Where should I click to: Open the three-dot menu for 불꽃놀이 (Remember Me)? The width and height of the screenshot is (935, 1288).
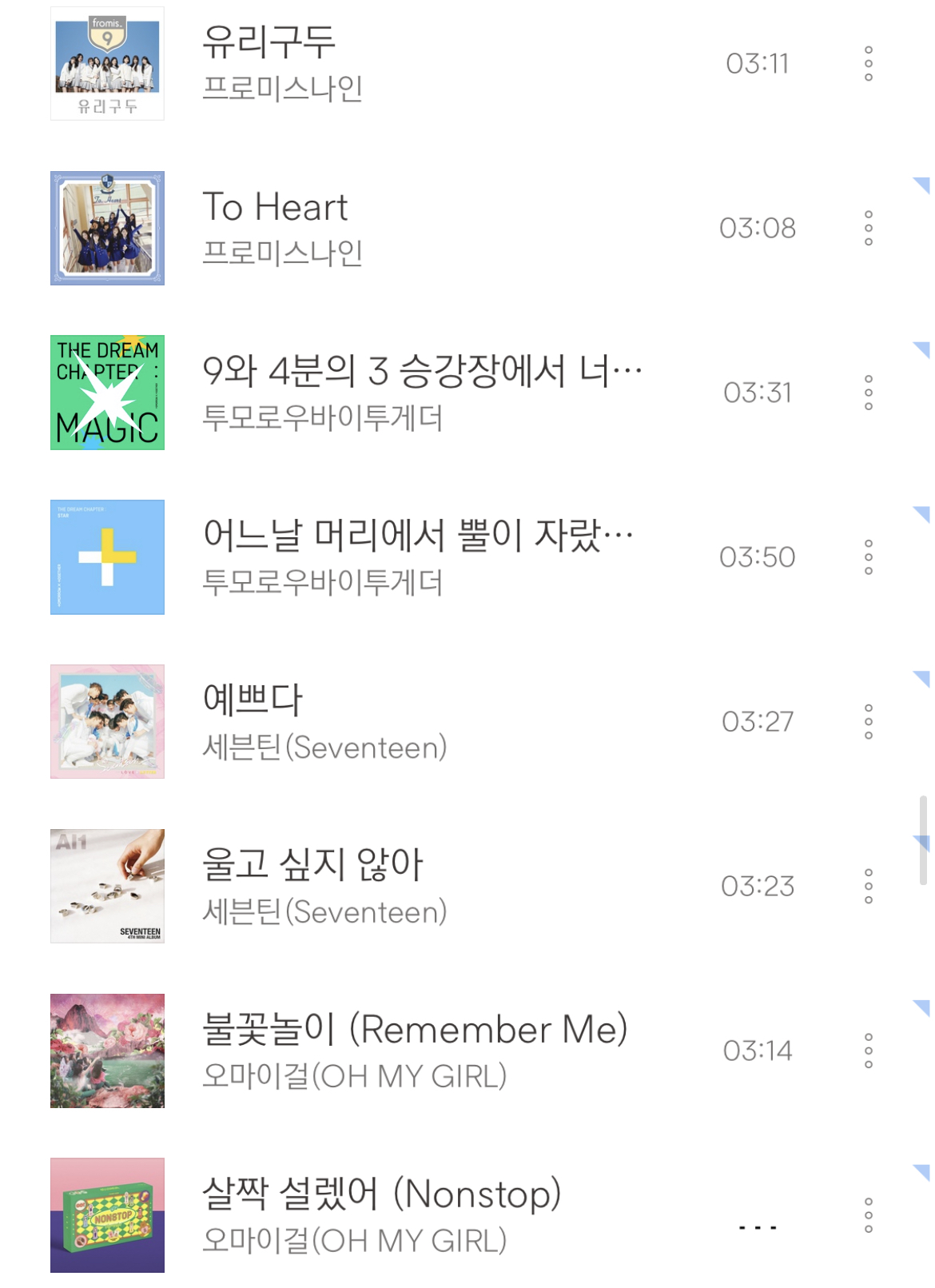point(869,1051)
